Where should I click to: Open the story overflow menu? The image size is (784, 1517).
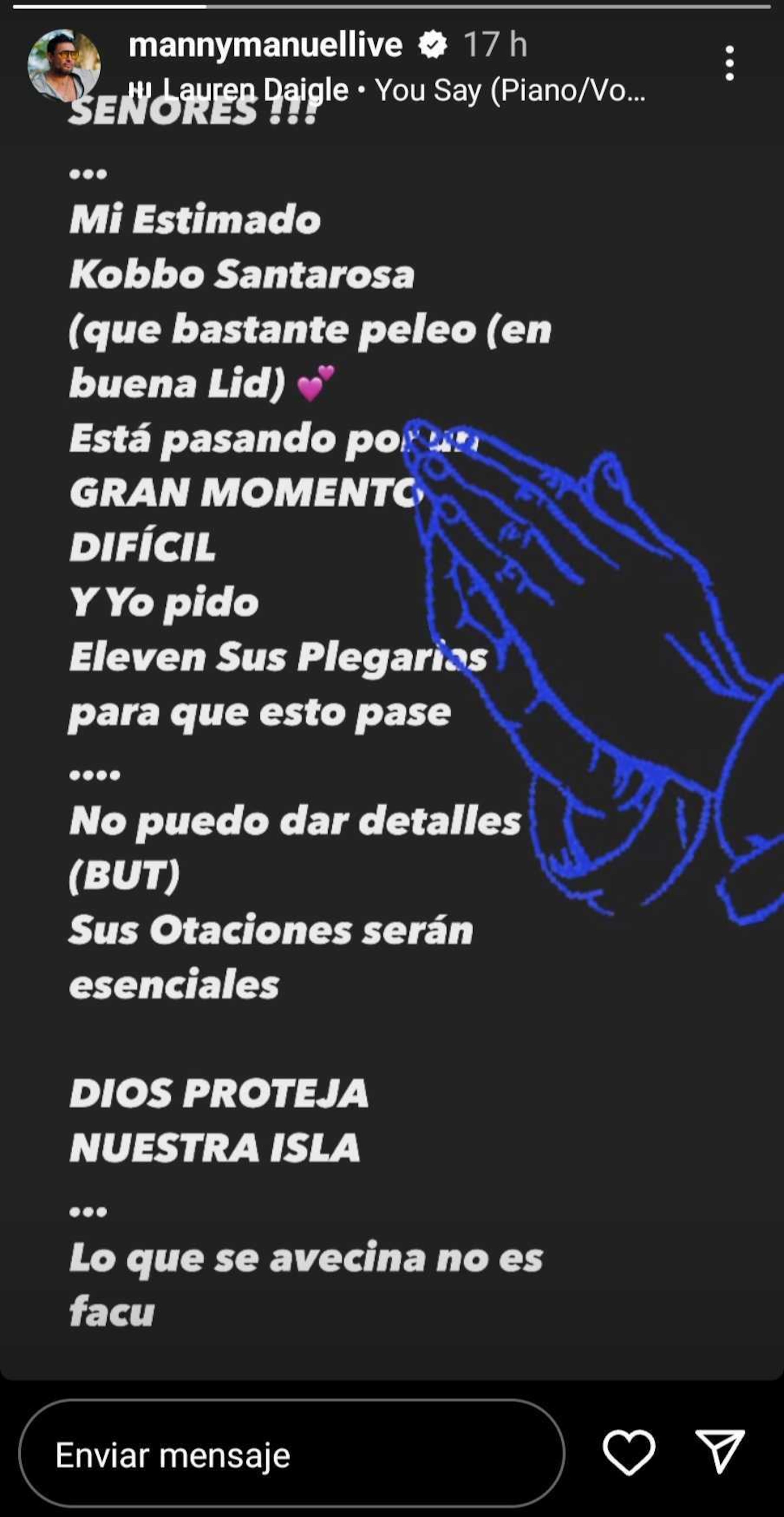click(729, 63)
